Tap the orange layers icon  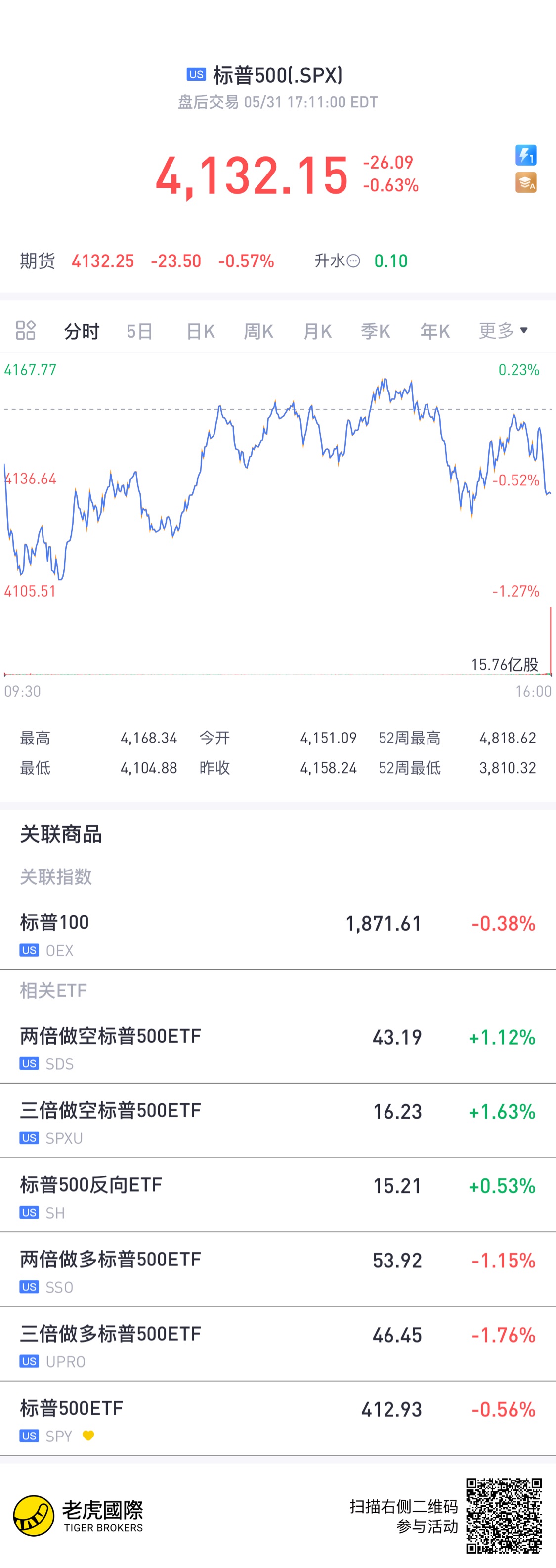tap(525, 182)
